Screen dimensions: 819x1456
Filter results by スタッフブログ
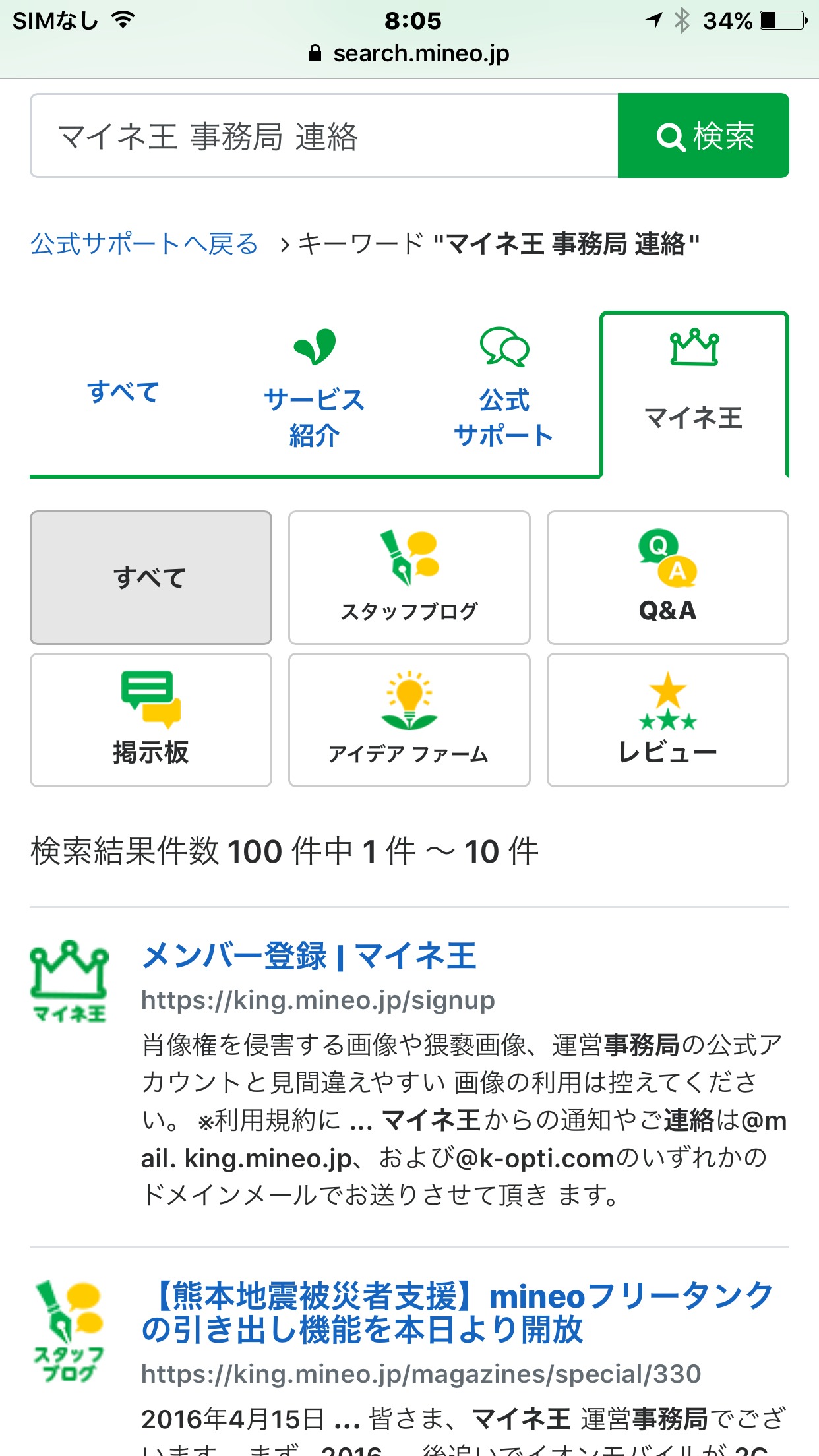pos(409,578)
